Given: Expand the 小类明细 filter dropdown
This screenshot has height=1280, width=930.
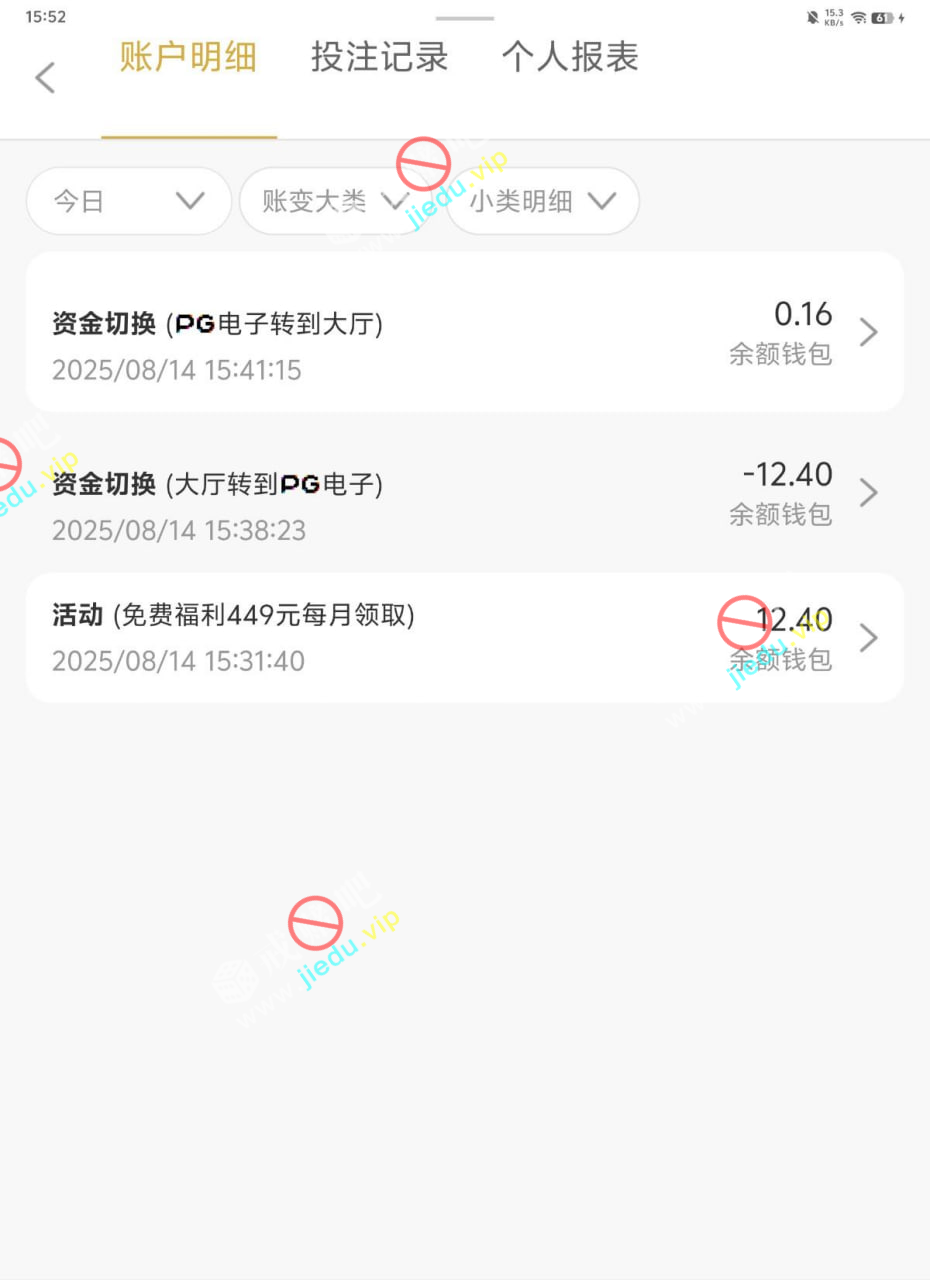Looking at the screenshot, I should pyautogui.click(x=542, y=201).
